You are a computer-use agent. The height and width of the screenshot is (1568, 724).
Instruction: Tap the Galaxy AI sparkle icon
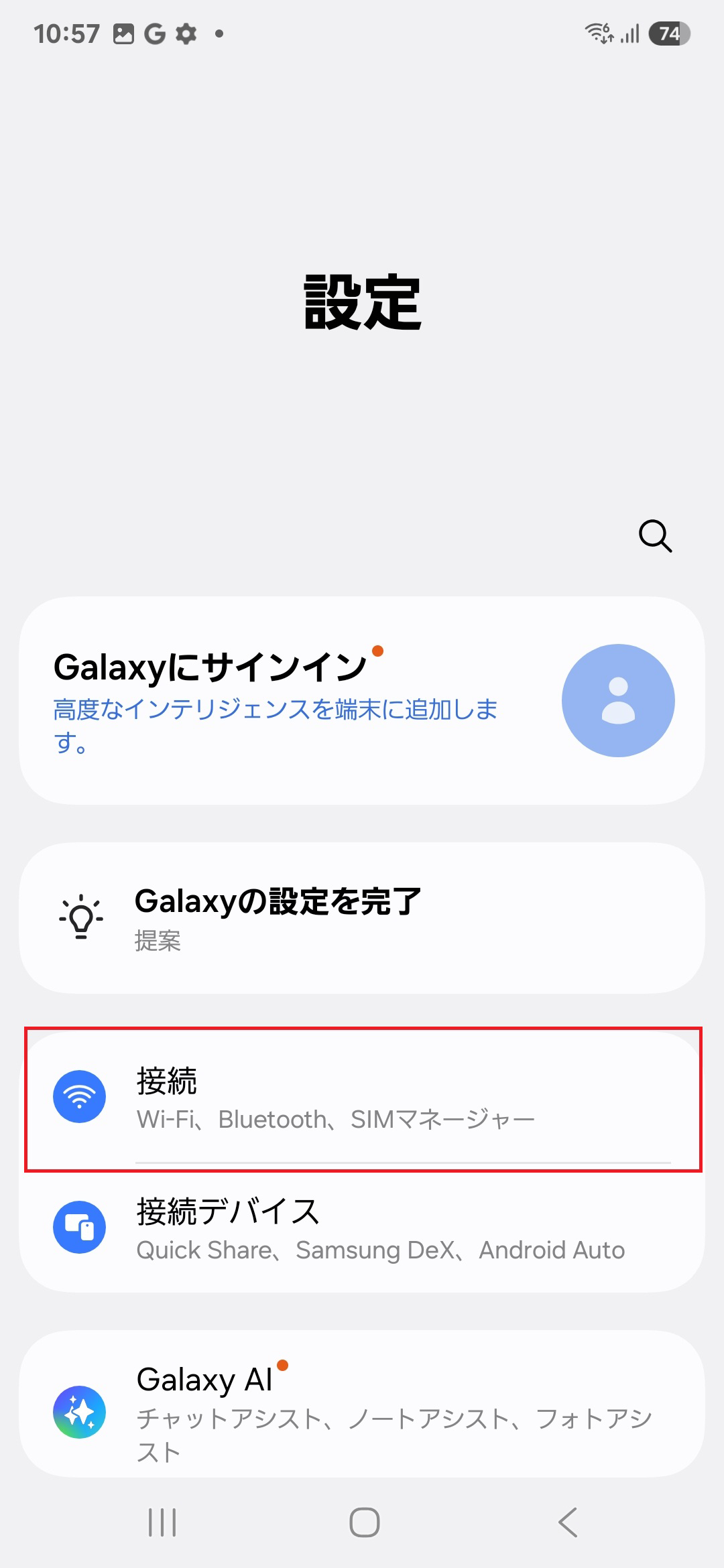click(x=80, y=1412)
